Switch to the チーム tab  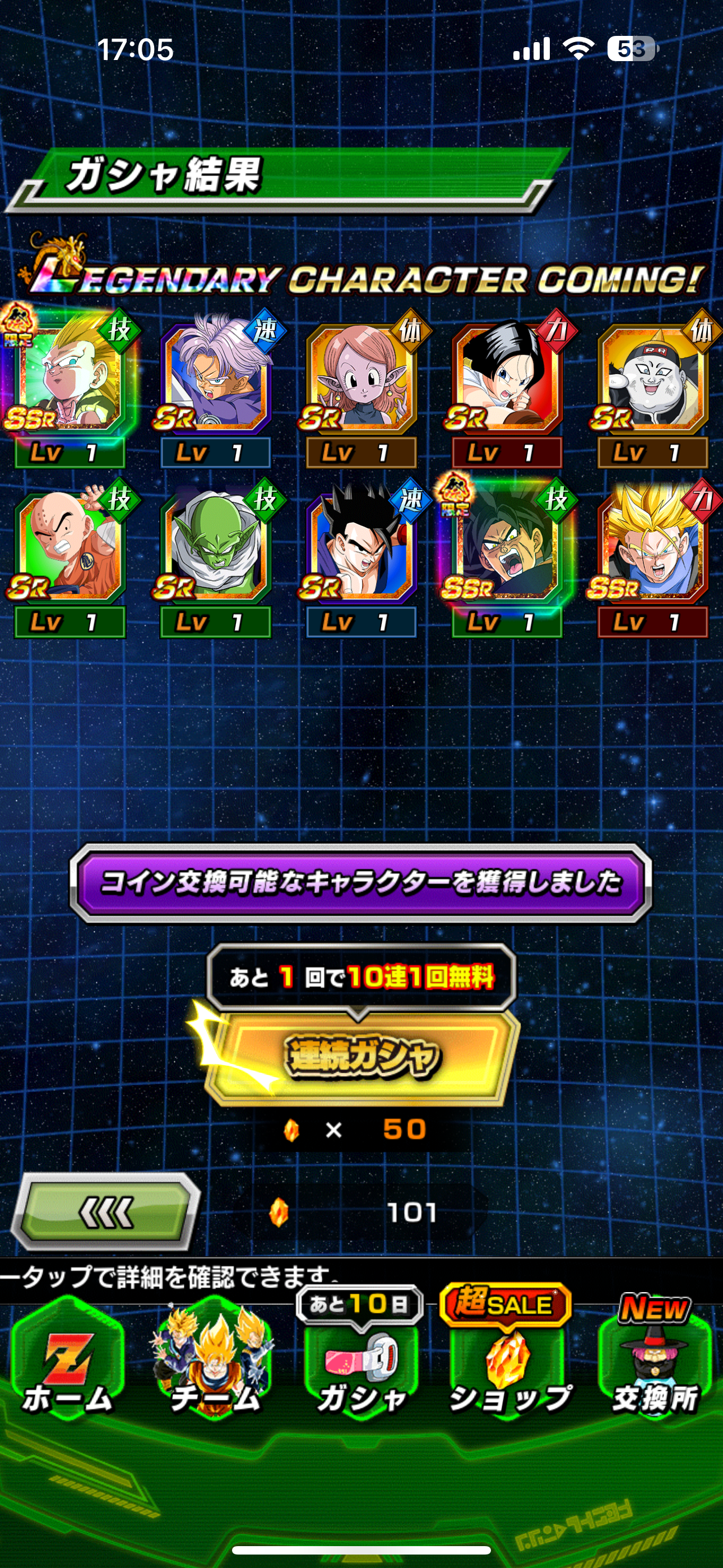click(x=214, y=1364)
